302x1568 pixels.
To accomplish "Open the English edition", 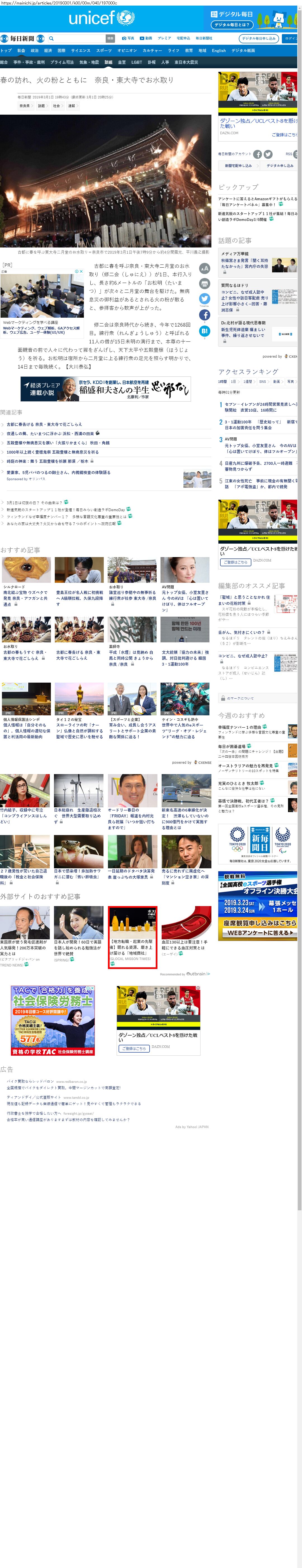I will tap(219, 51).
